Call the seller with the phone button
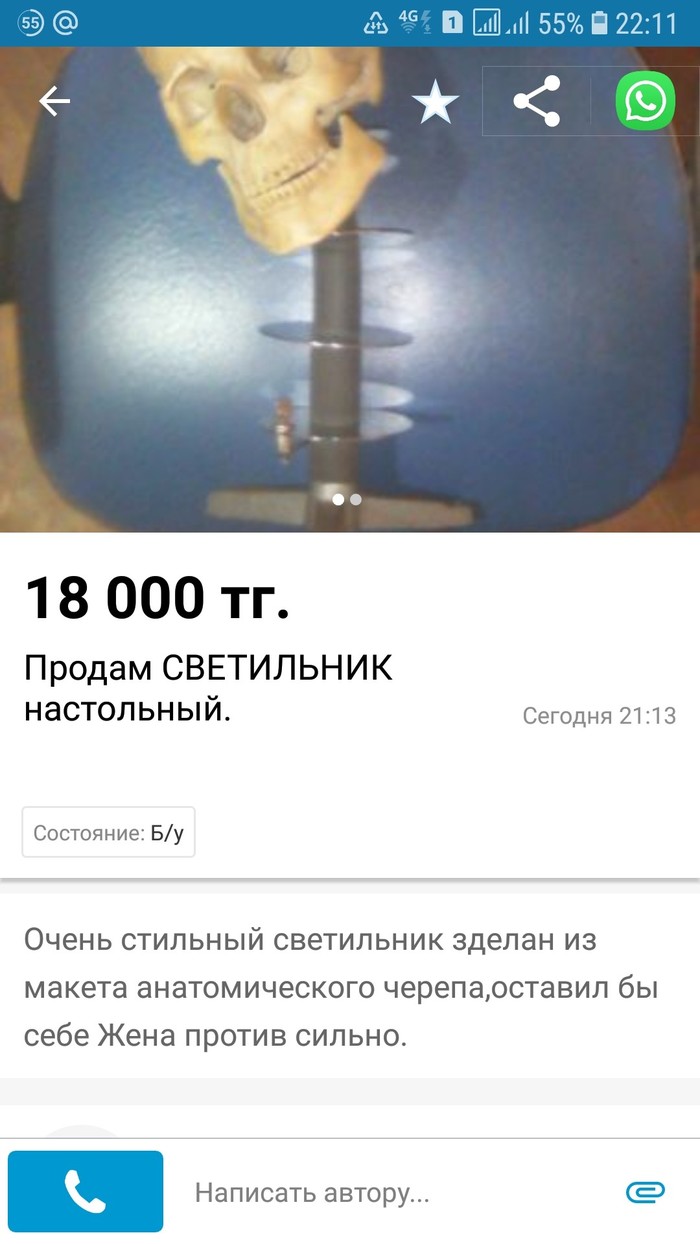 (x=86, y=1191)
